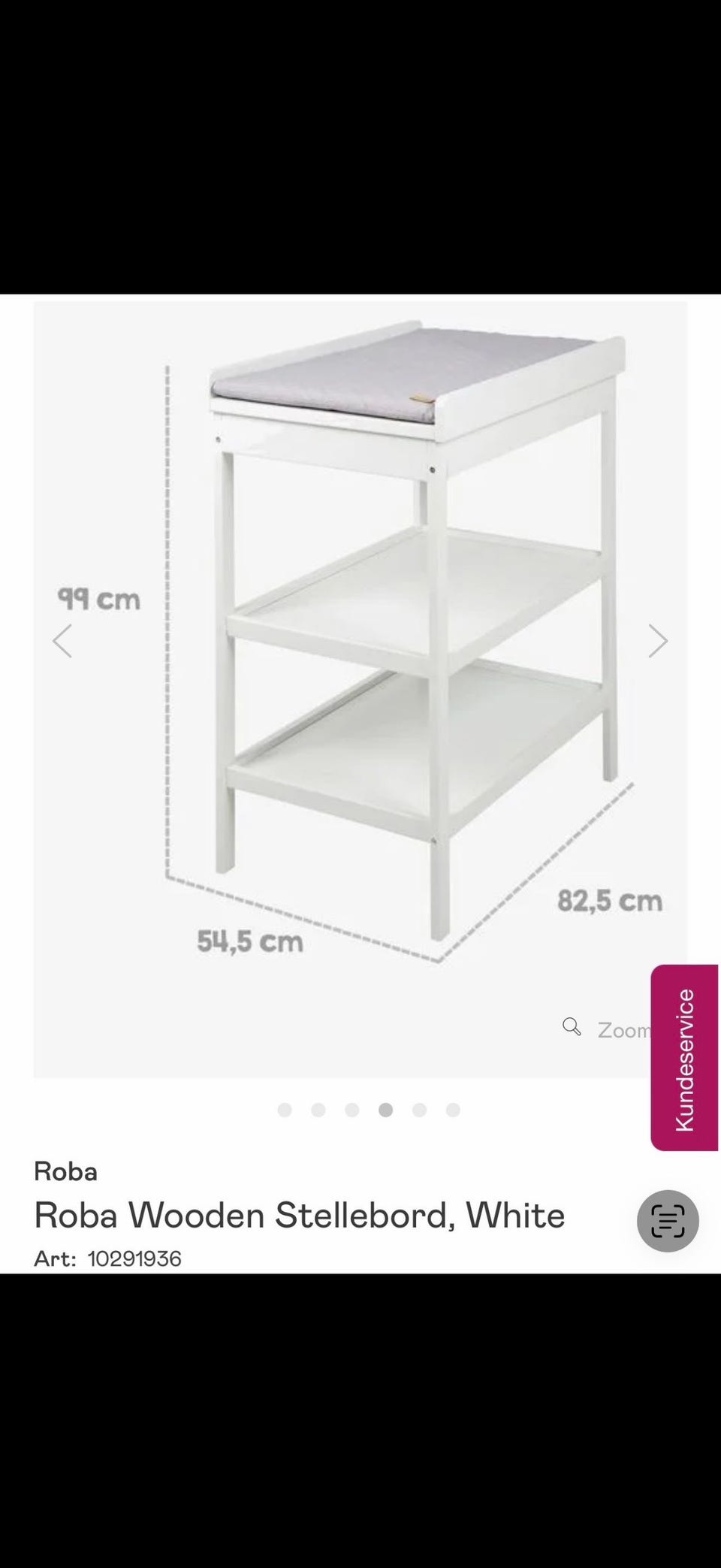Zoom into the product image
The height and width of the screenshot is (1568, 721).
607,1029
